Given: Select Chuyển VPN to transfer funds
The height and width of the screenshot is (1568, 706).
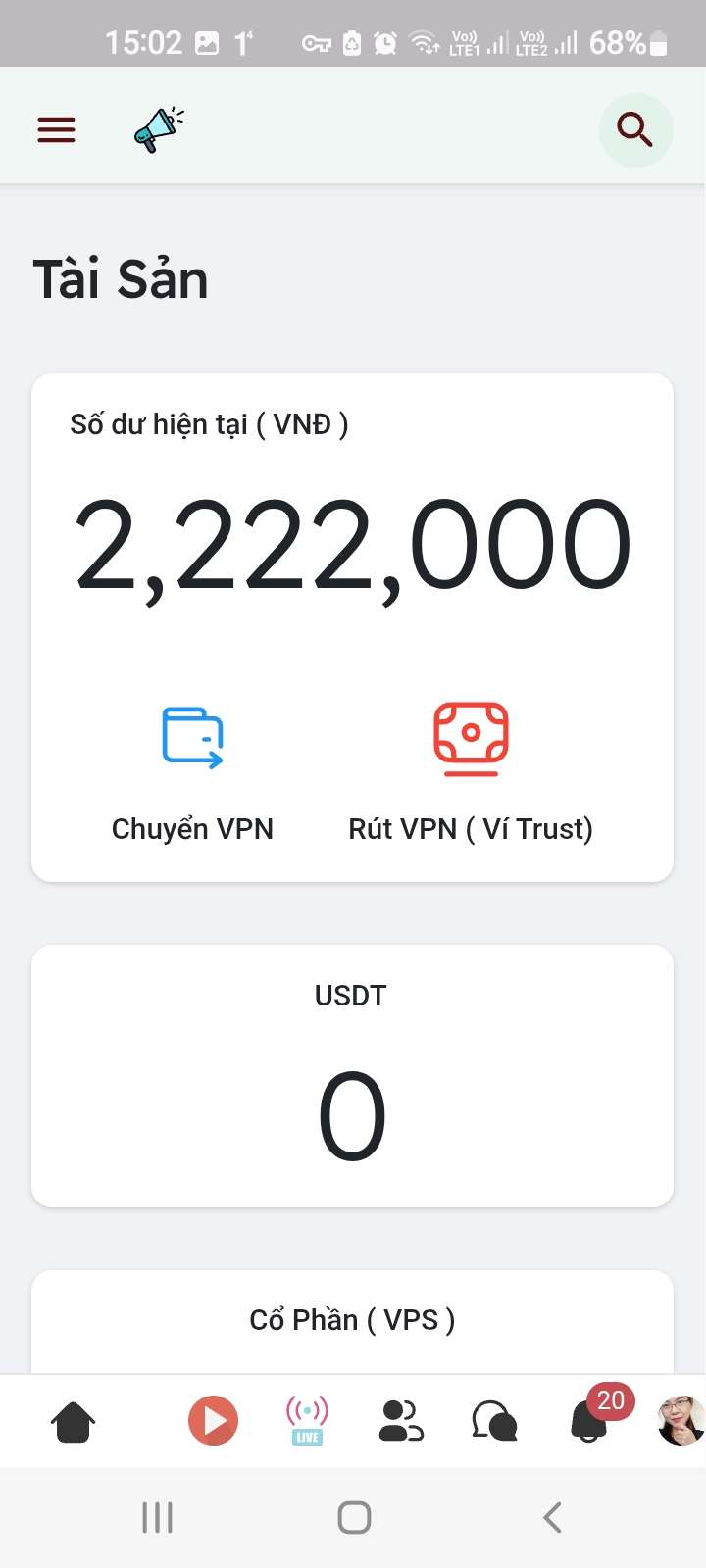Looking at the screenshot, I should point(192,774).
